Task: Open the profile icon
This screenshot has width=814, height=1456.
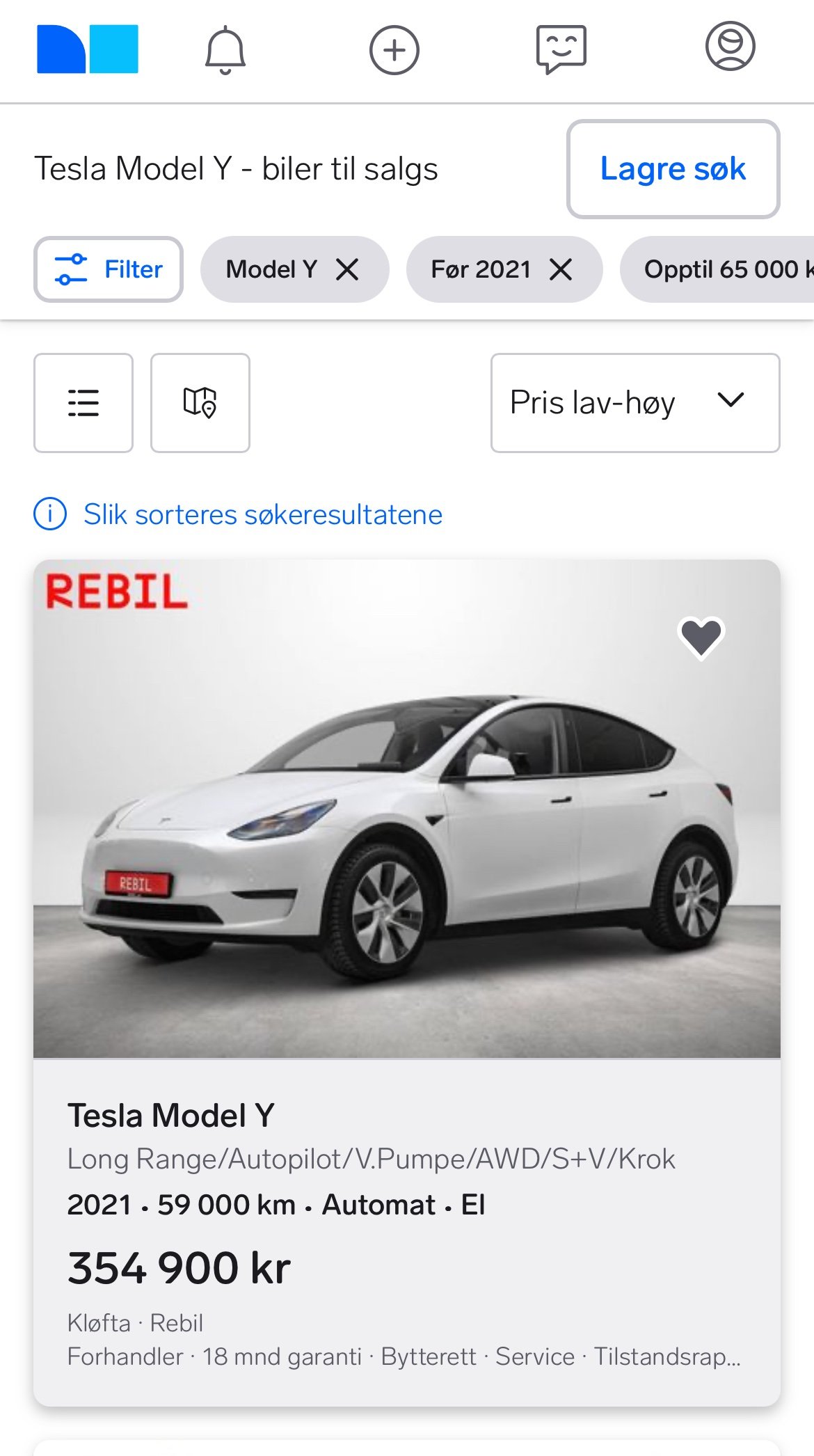Action: point(730,47)
